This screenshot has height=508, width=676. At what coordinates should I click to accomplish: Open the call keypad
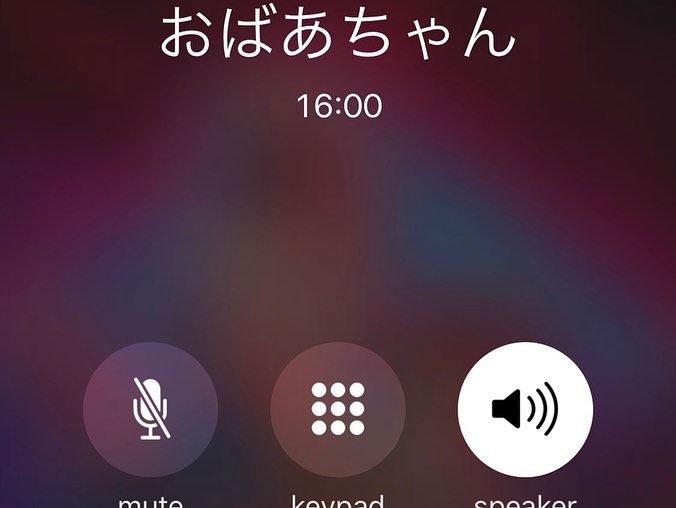337,409
